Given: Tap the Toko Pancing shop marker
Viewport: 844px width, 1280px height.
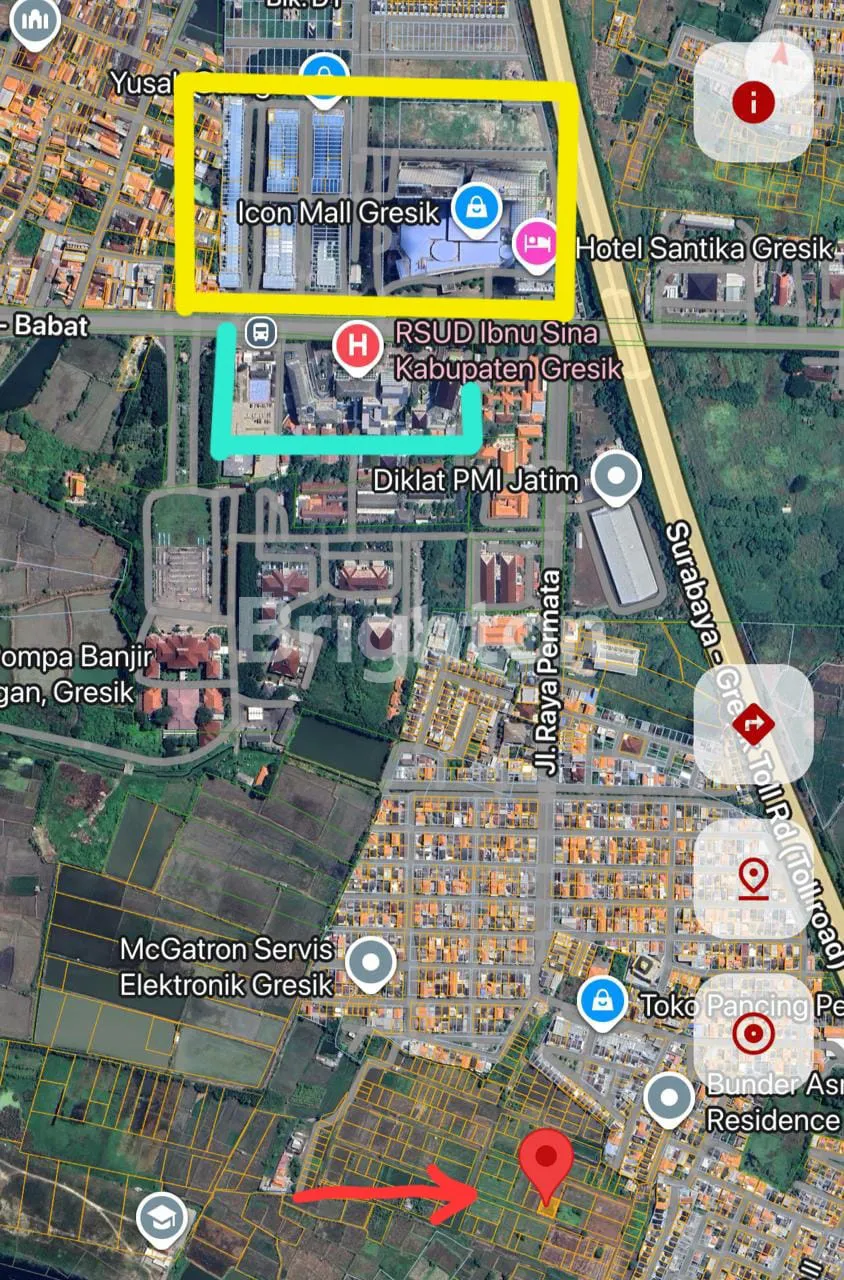Looking at the screenshot, I should pos(603,1002).
